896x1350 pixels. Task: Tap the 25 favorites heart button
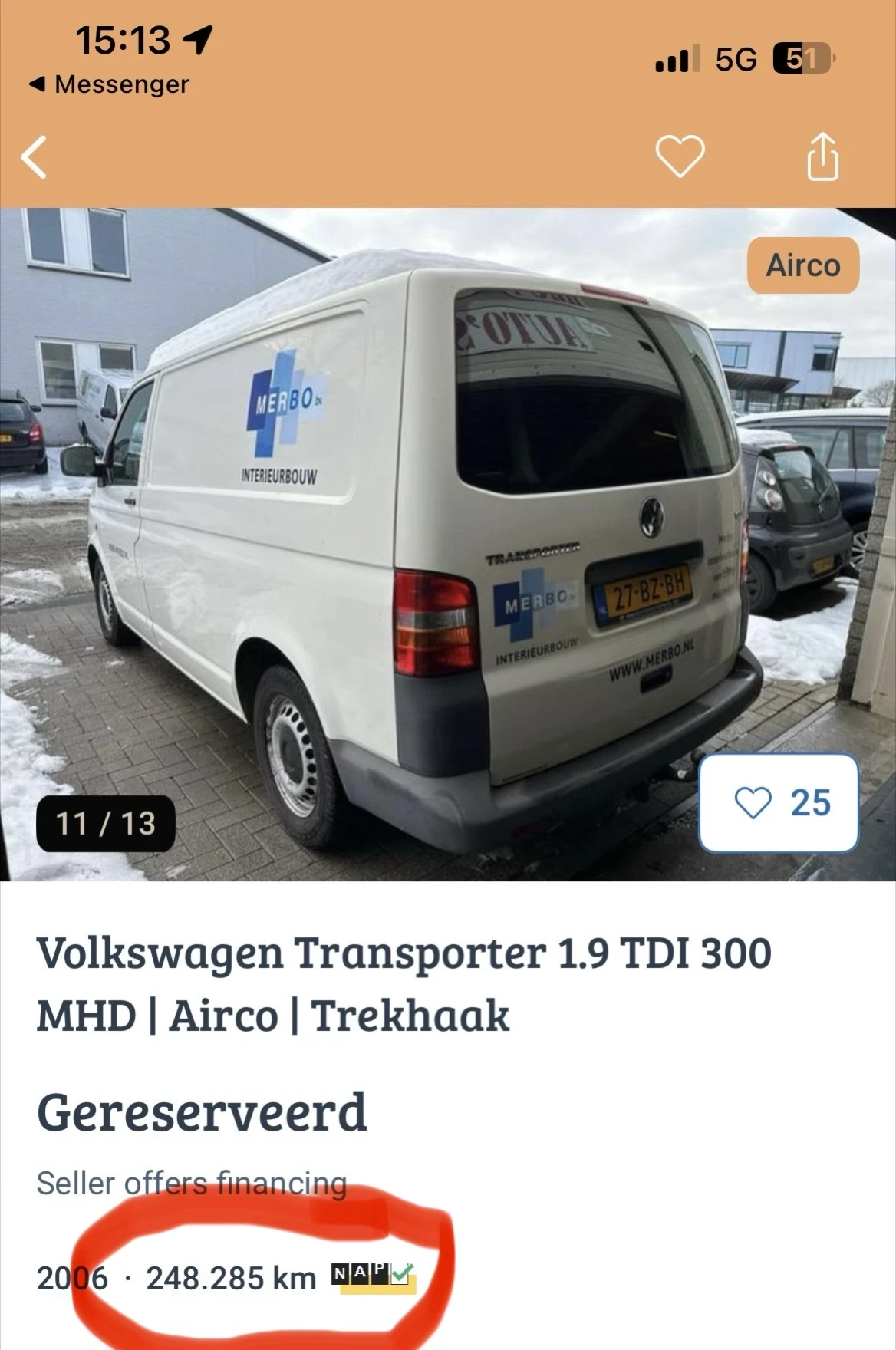(778, 803)
